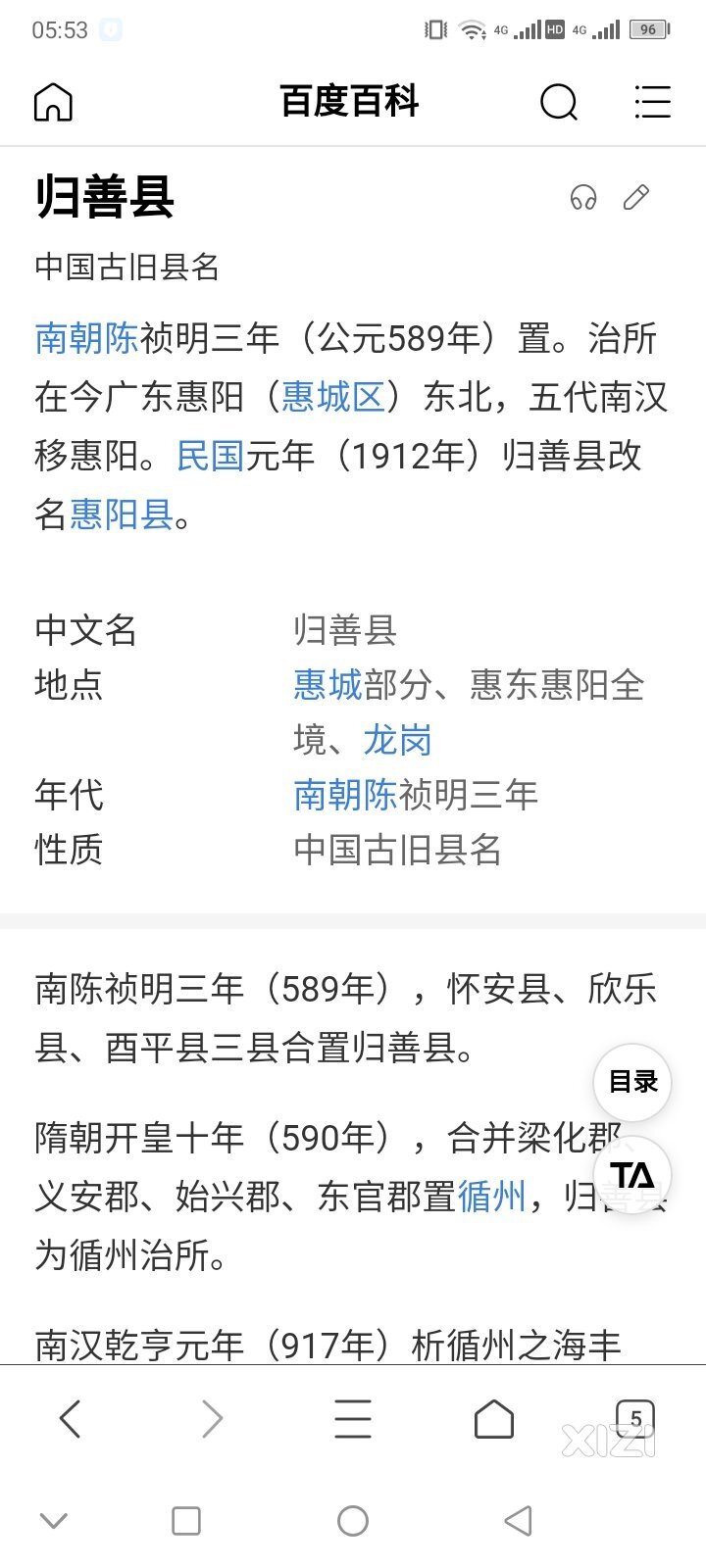The height and width of the screenshot is (1568, 706).
Task: Open the 南朝陈 link in the summary
Action: tap(86, 339)
